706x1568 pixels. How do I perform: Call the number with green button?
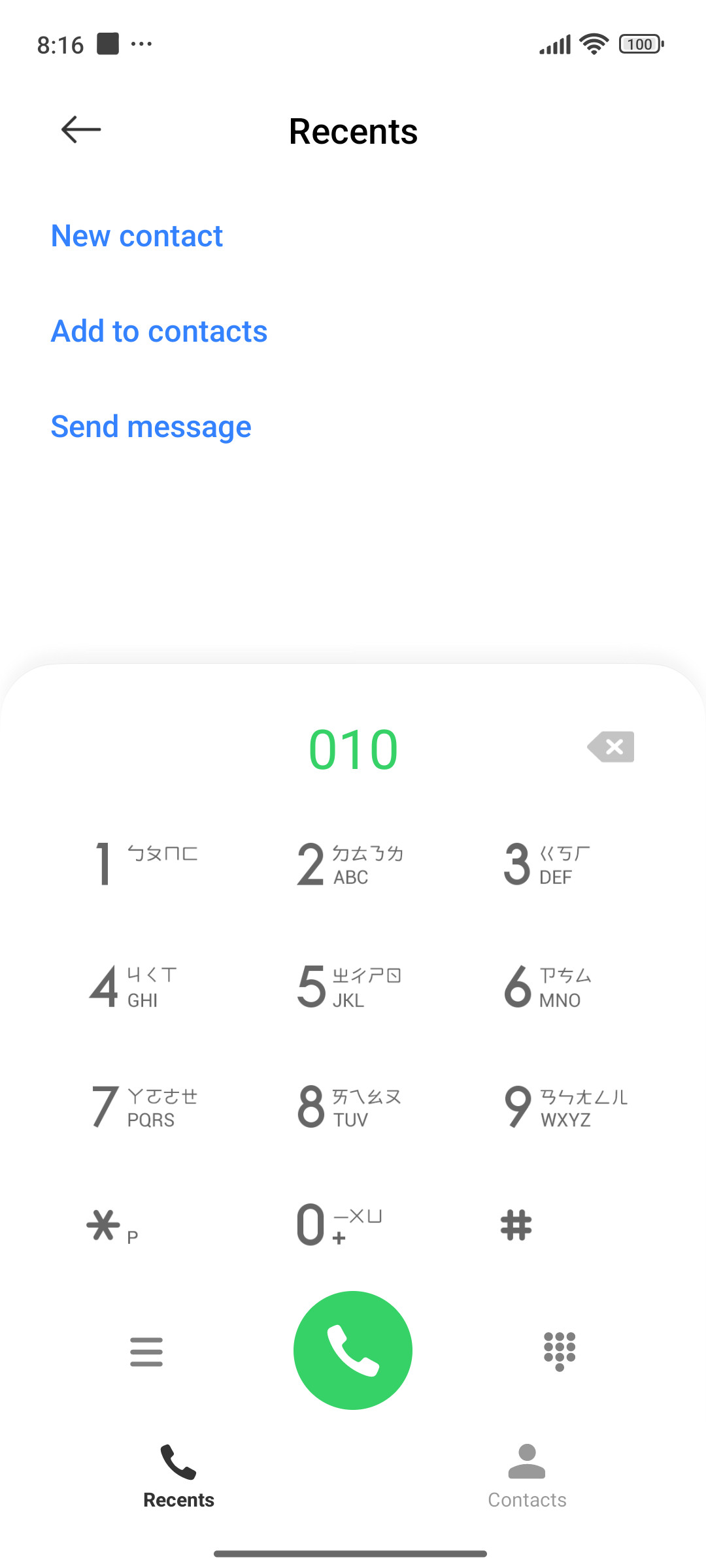coord(353,1350)
